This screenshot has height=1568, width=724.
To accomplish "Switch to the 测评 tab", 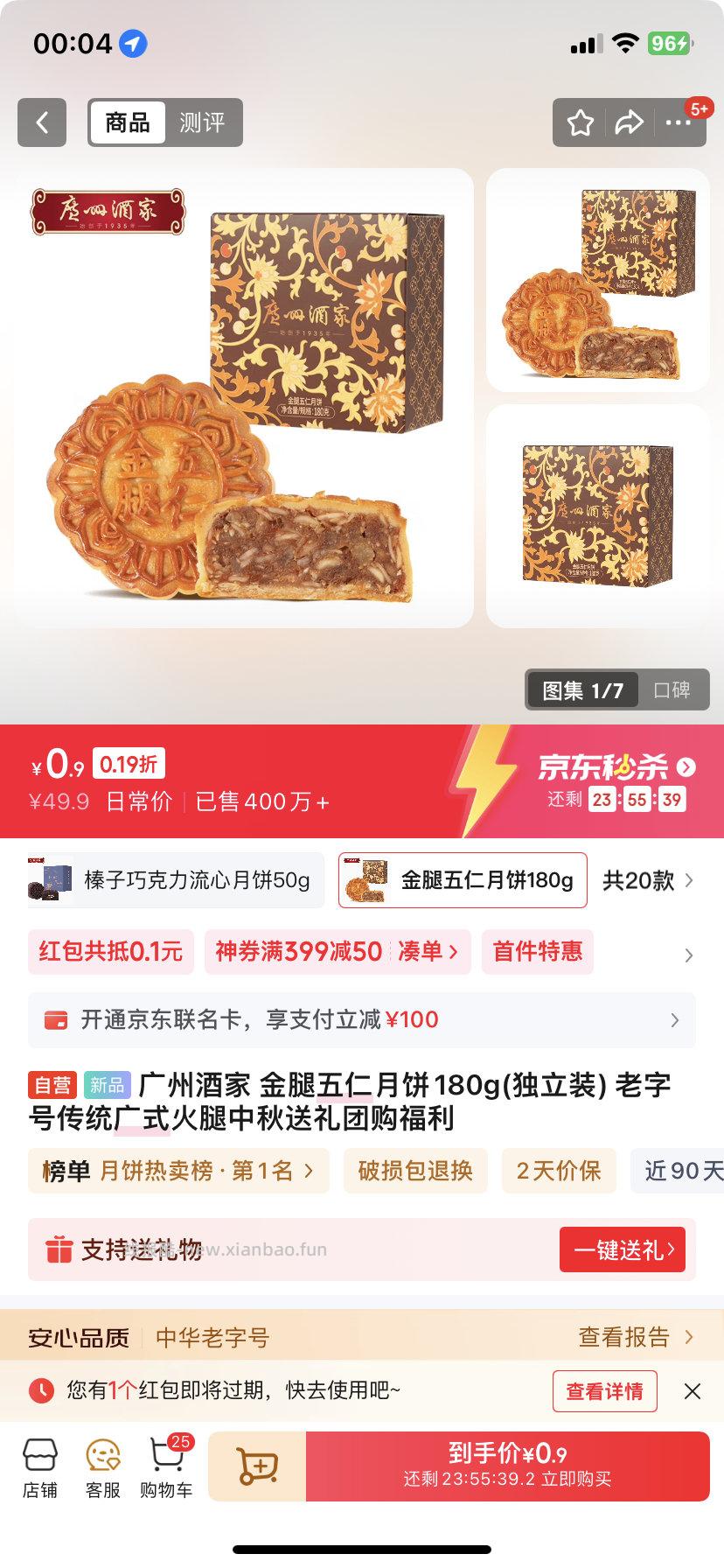I will point(203,122).
